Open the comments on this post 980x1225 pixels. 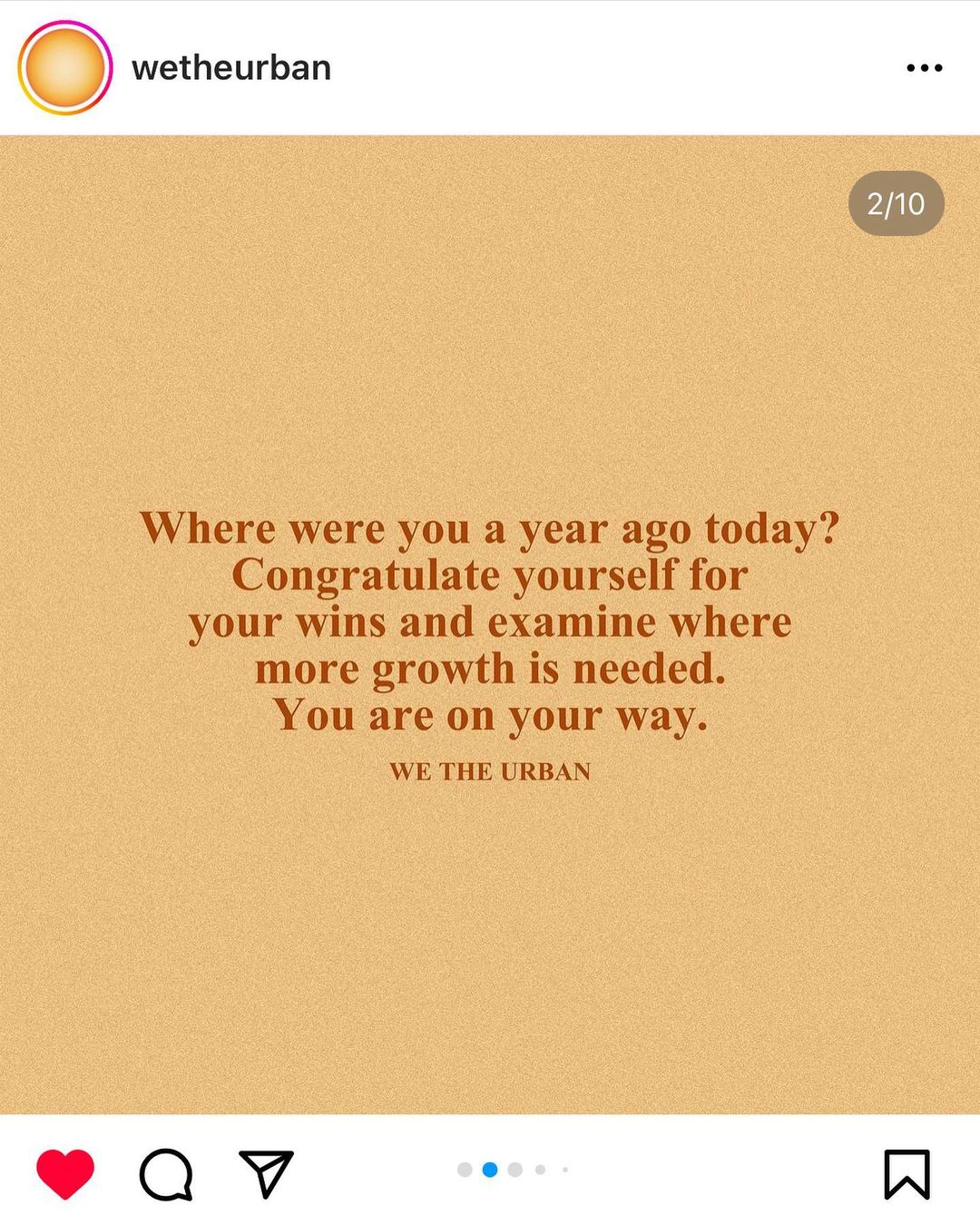click(166, 1174)
